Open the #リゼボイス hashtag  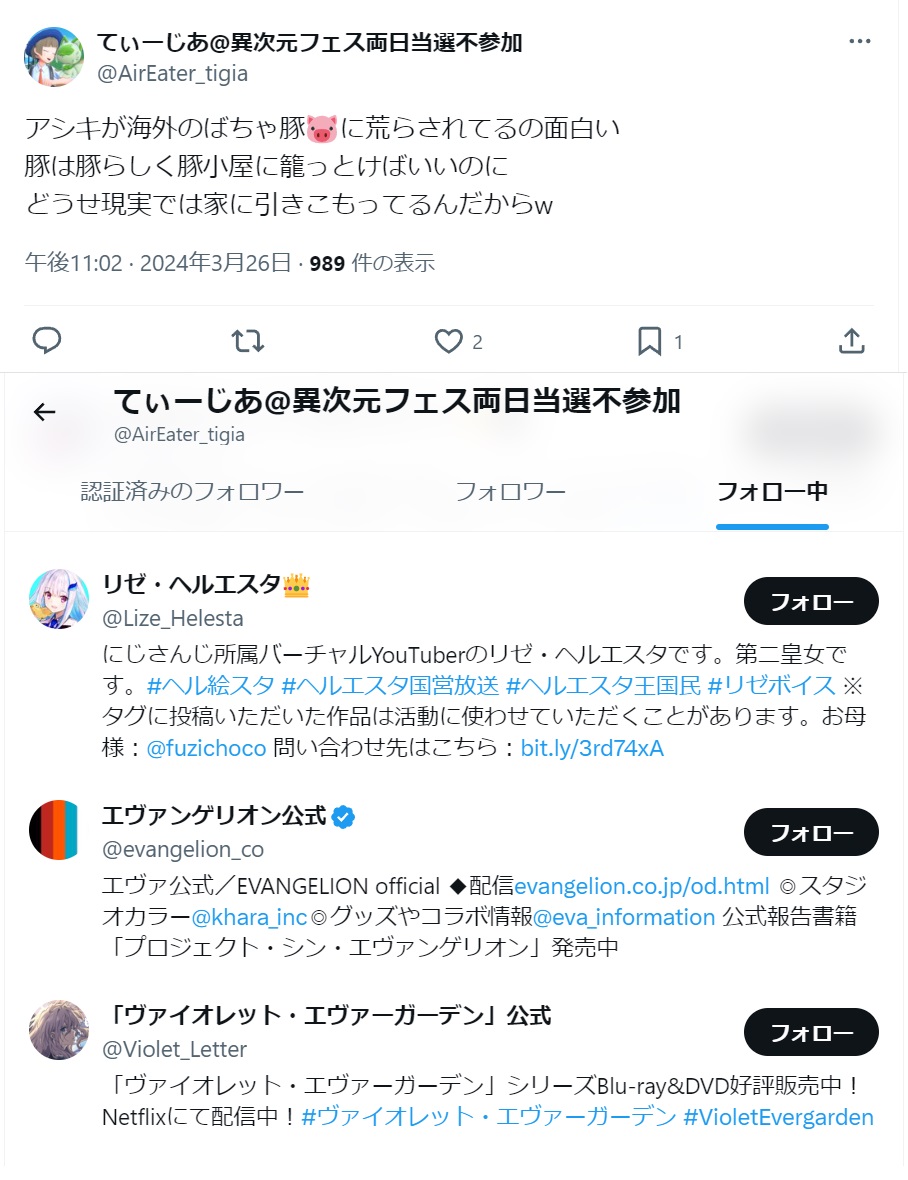click(771, 685)
